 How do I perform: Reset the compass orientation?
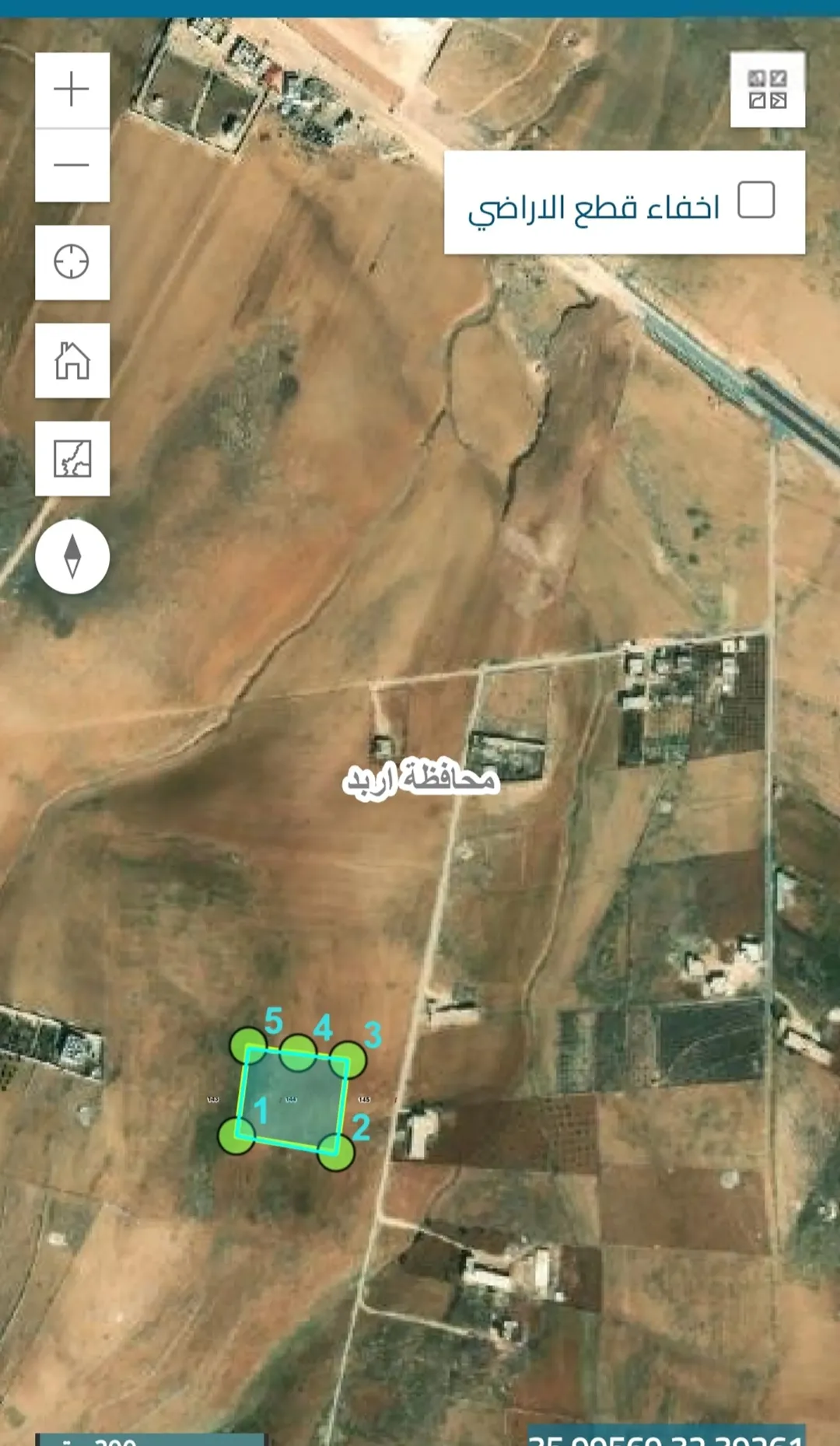click(x=72, y=556)
